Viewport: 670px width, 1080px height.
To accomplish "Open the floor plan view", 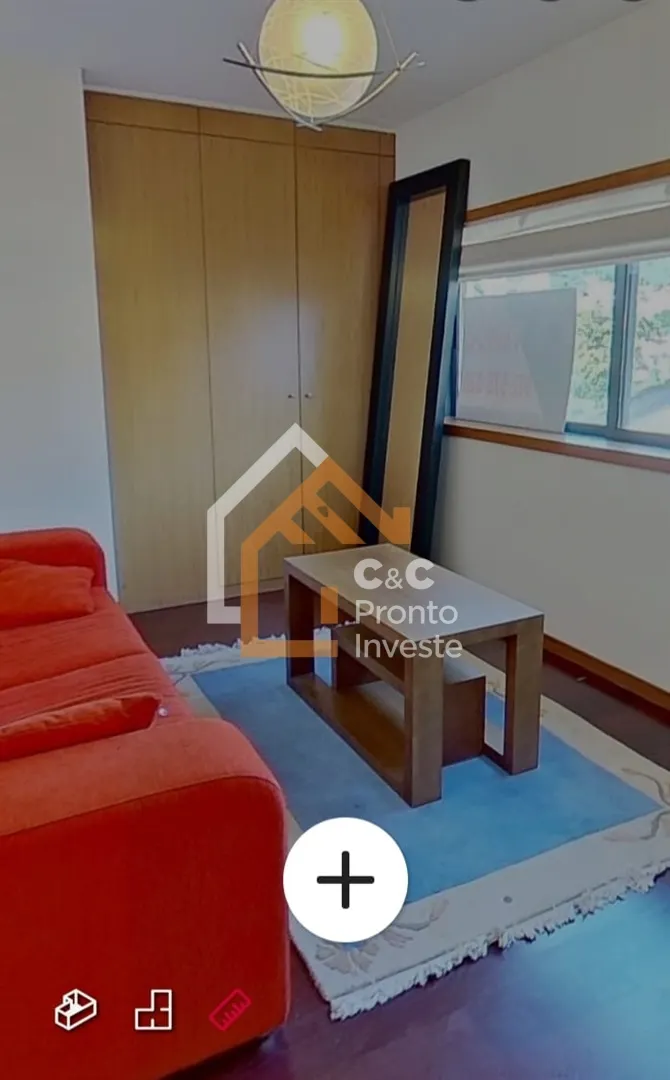I will (154, 1010).
